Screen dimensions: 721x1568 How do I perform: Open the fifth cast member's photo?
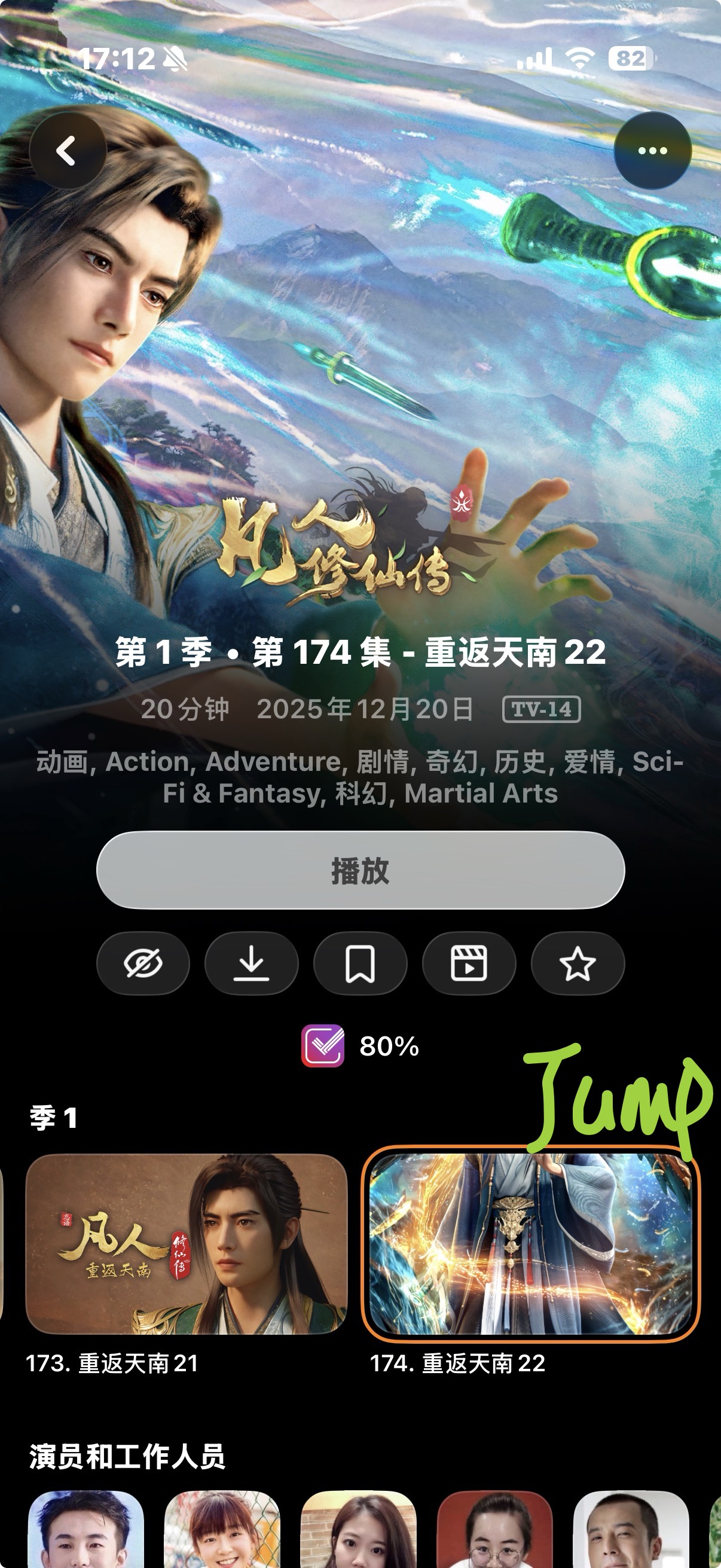tap(631, 1528)
